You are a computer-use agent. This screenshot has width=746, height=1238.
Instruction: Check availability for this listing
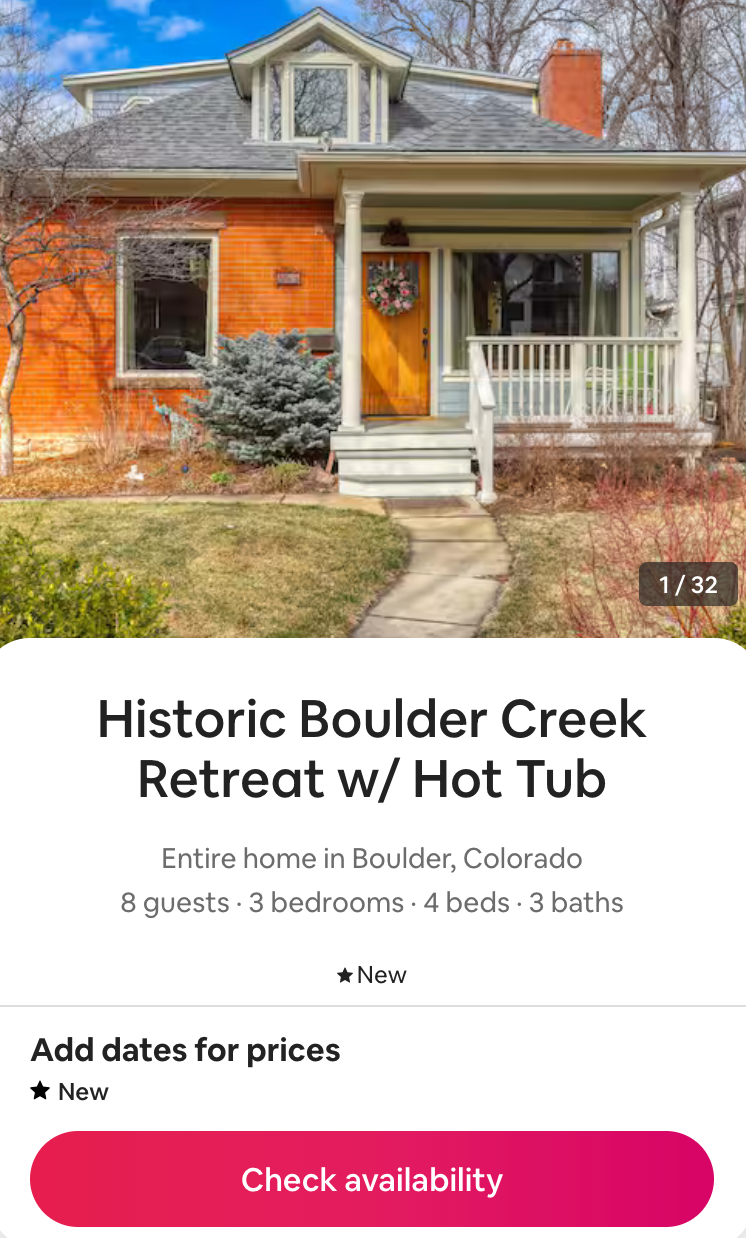pyautogui.click(x=372, y=1179)
